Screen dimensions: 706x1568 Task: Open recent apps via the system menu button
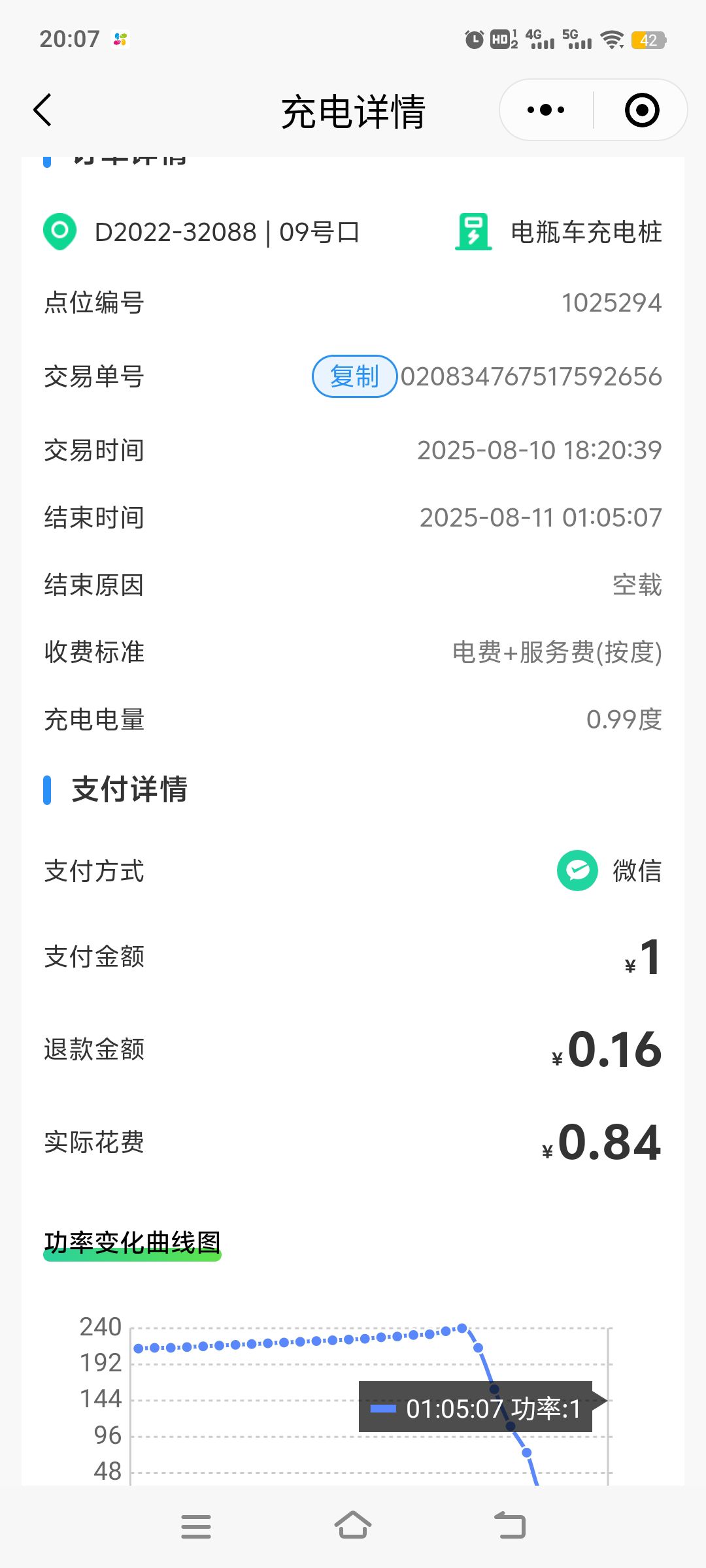tap(196, 1526)
